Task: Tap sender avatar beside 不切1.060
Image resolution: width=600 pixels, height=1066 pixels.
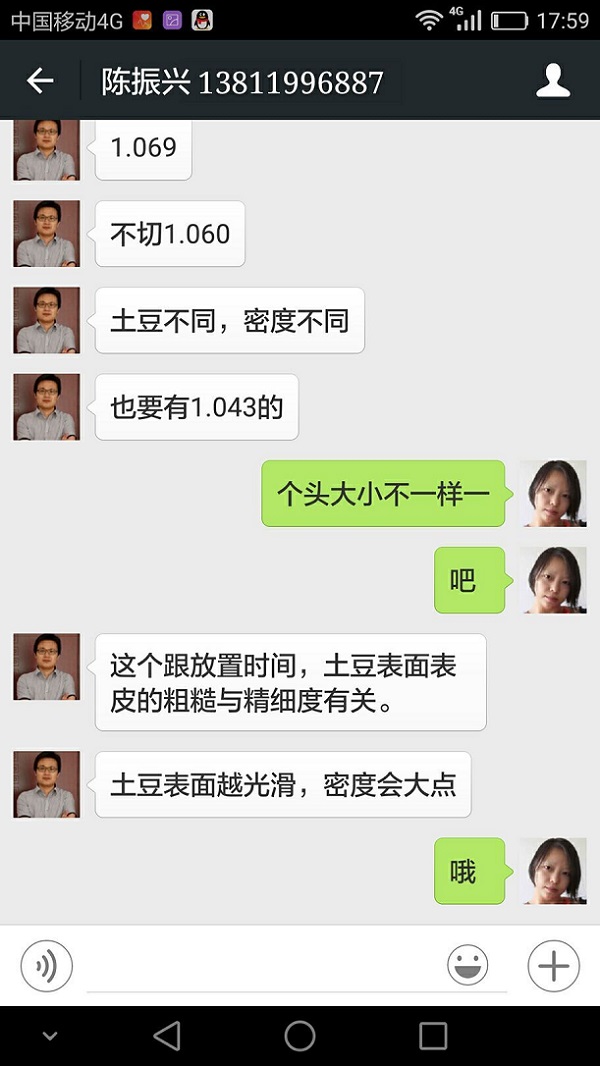Action: coord(46,233)
